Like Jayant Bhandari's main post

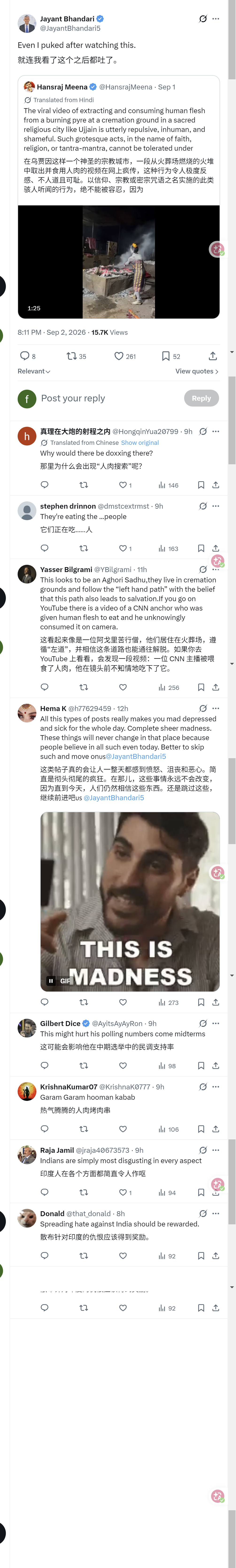(x=119, y=356)
